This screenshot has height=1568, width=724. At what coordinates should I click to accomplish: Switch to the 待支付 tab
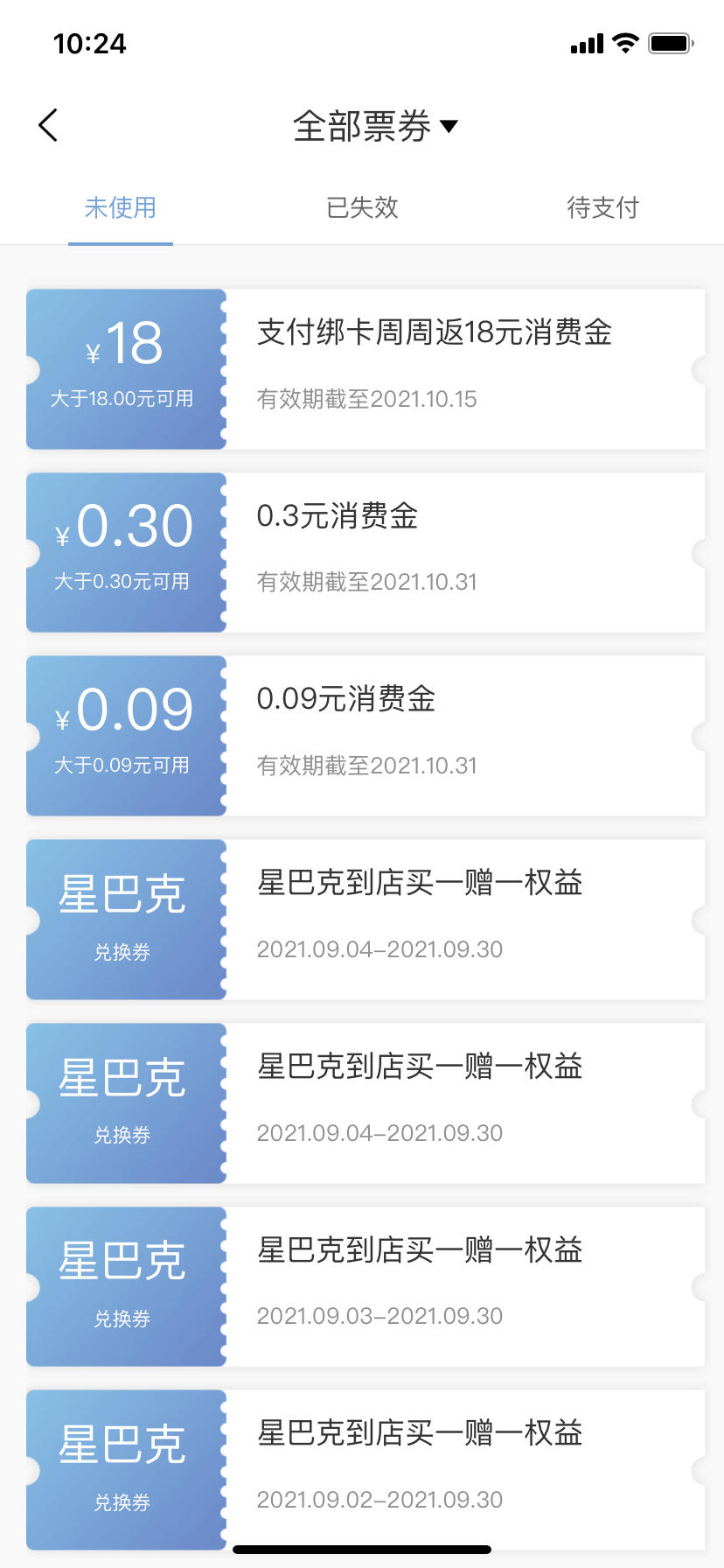pyautogui.click(x=603, y=208)
